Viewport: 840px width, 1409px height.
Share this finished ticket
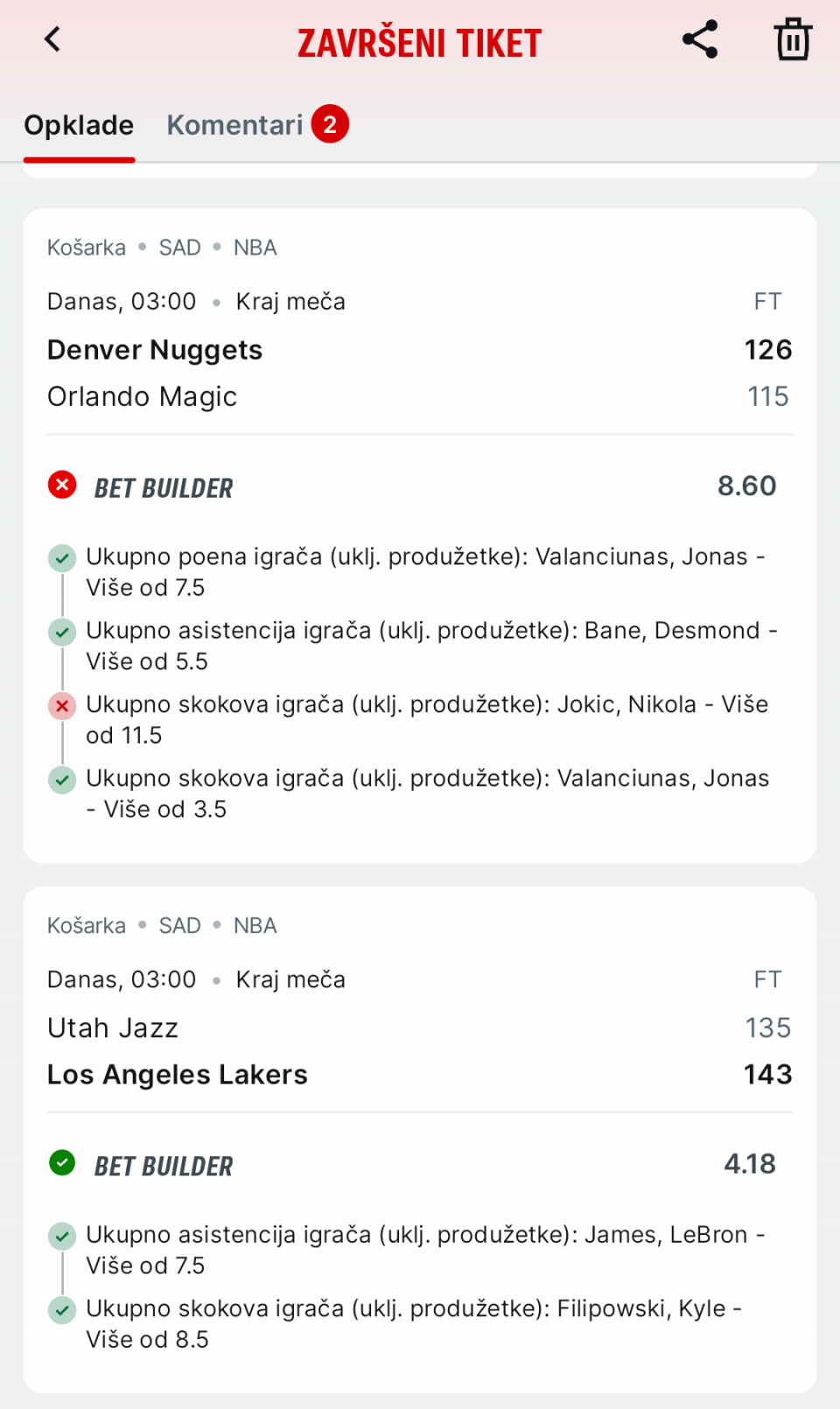[700, 39]
